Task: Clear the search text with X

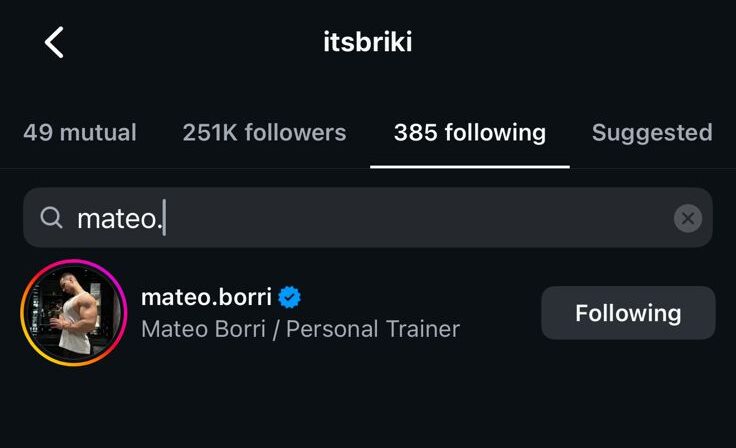Action: point(687,218)
